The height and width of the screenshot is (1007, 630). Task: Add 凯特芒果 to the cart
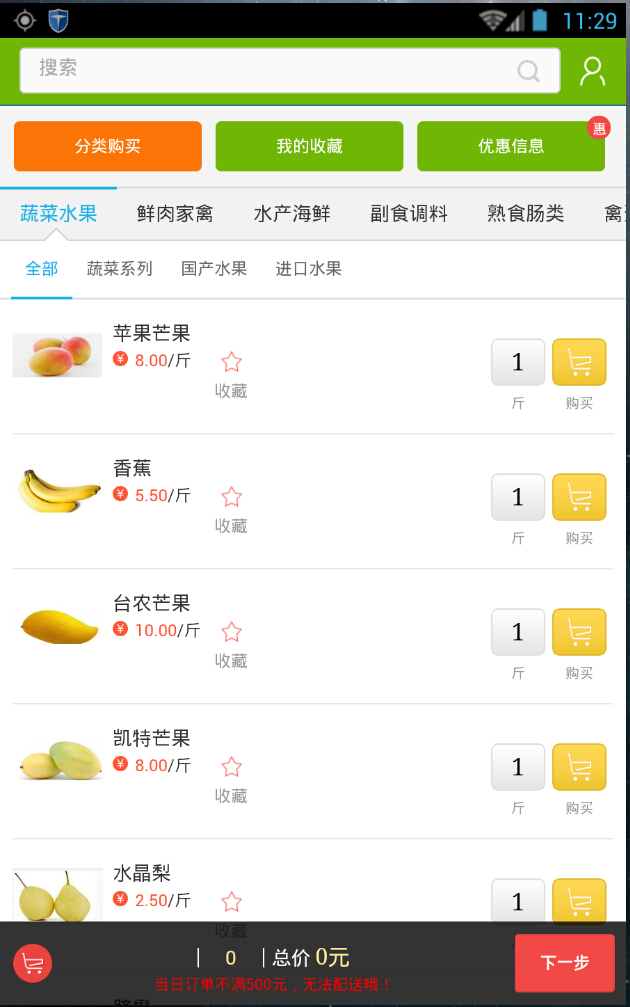579,767
